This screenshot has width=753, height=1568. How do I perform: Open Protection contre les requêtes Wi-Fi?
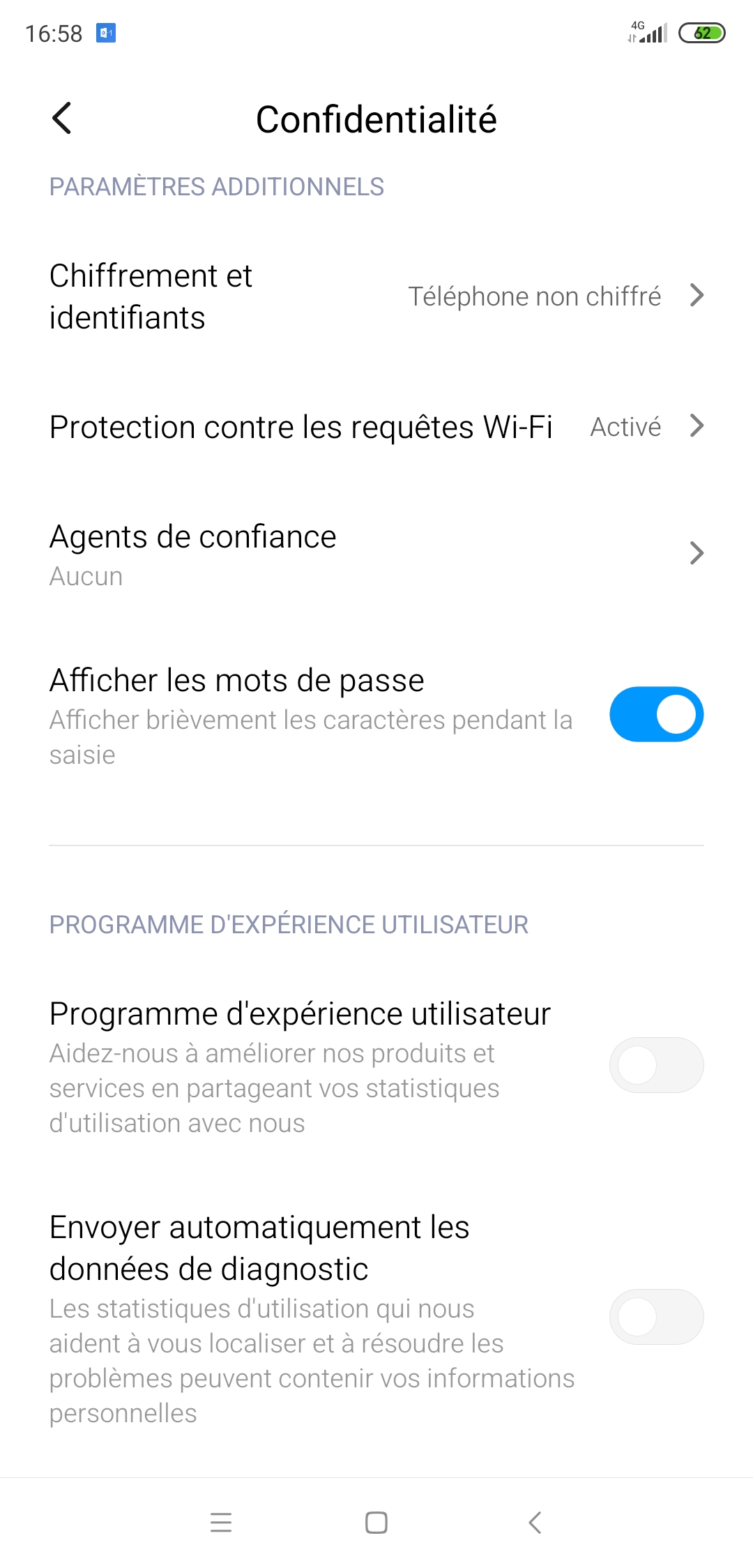(376, 427)
